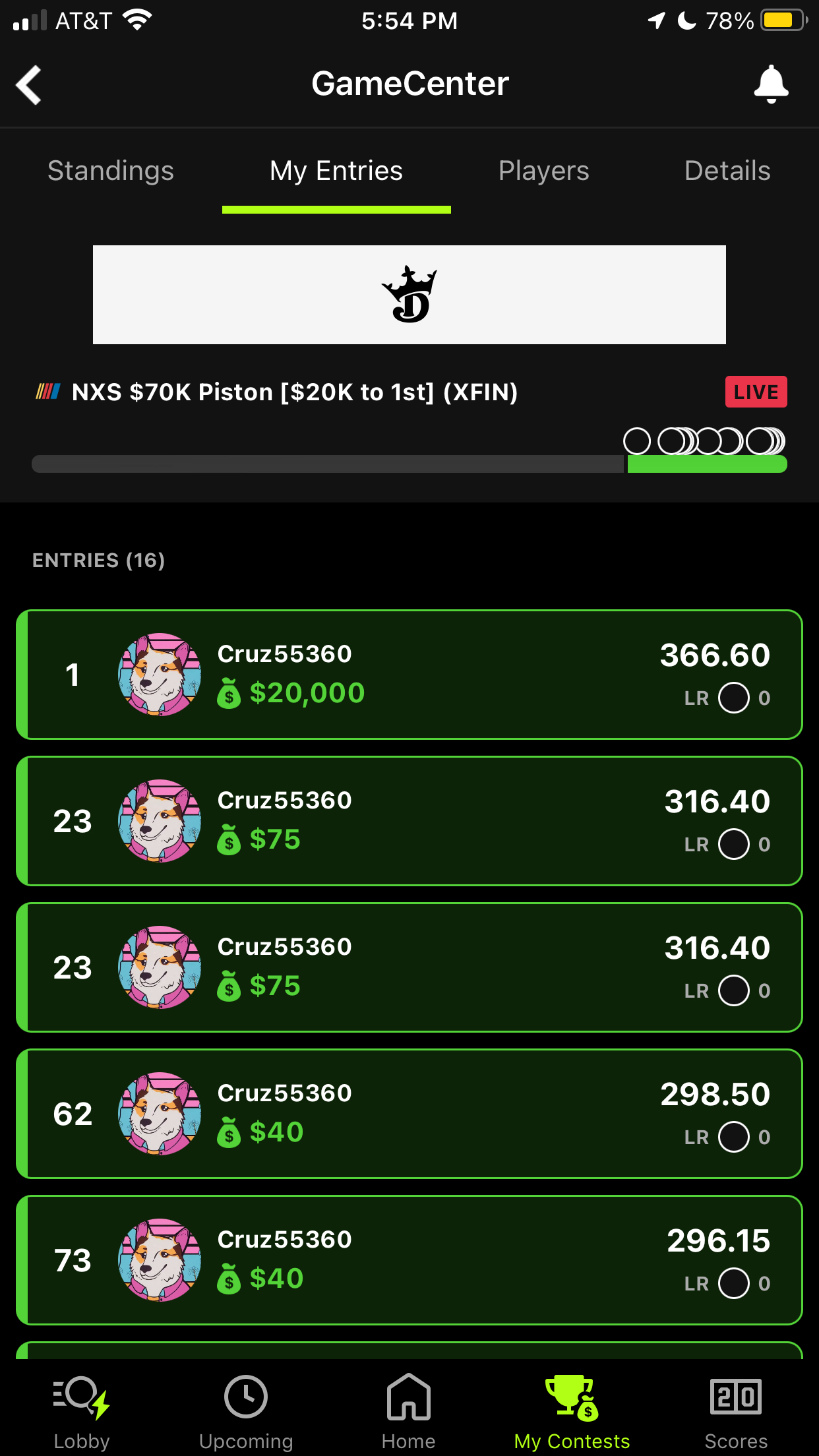Open the DraftKings banner ad

(409, 295)
